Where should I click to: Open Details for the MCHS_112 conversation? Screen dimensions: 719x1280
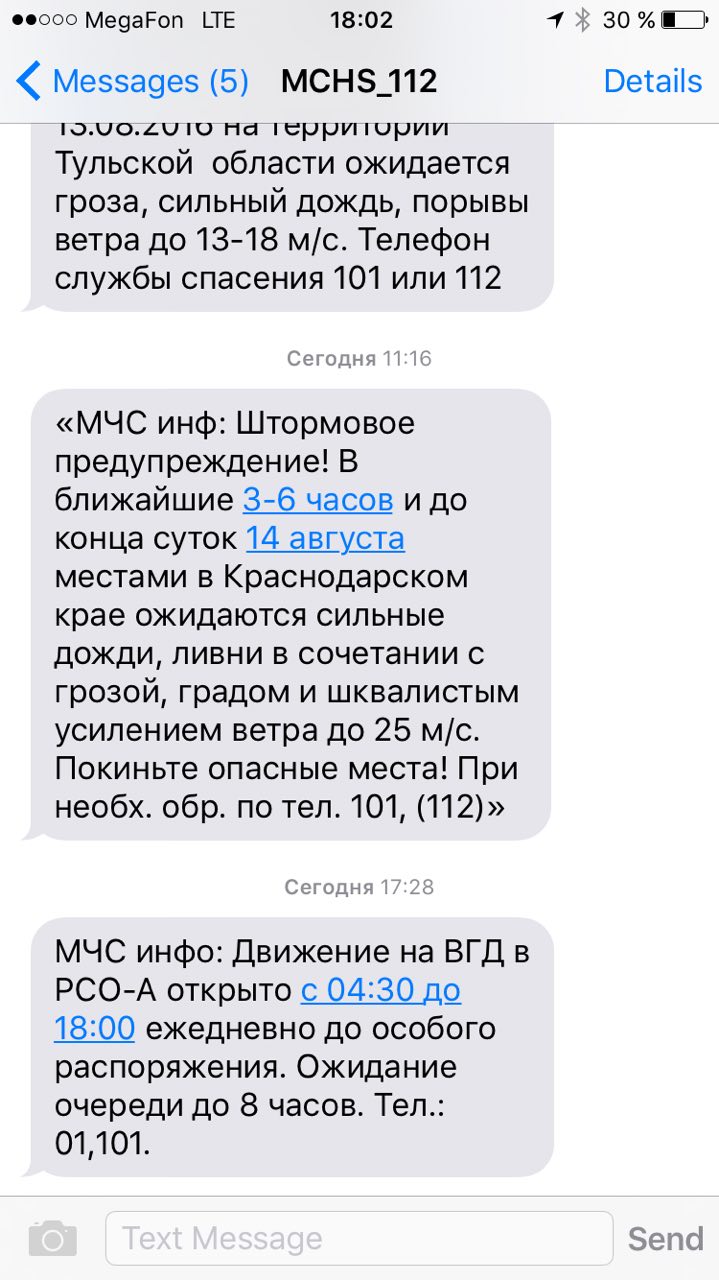point(652,81)
